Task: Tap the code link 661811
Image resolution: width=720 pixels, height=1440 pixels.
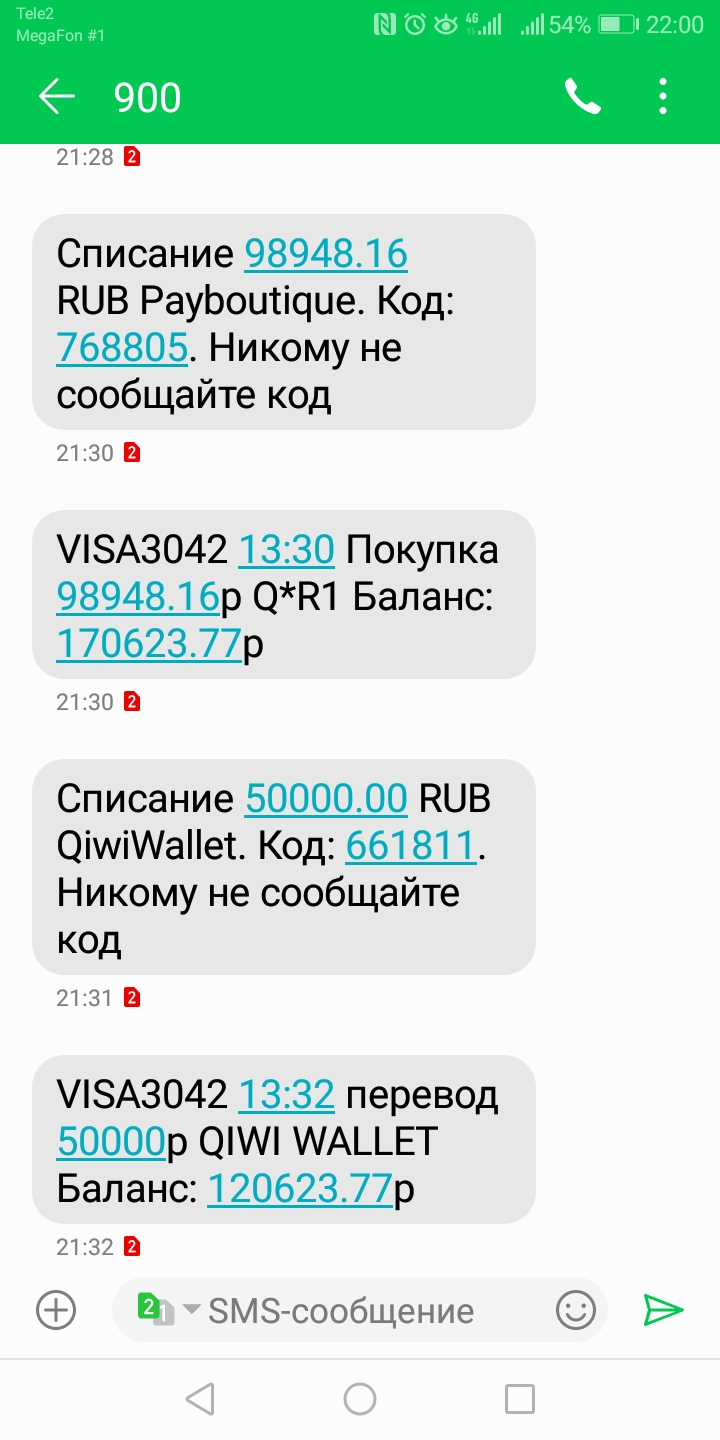Action: click(411, 846)
